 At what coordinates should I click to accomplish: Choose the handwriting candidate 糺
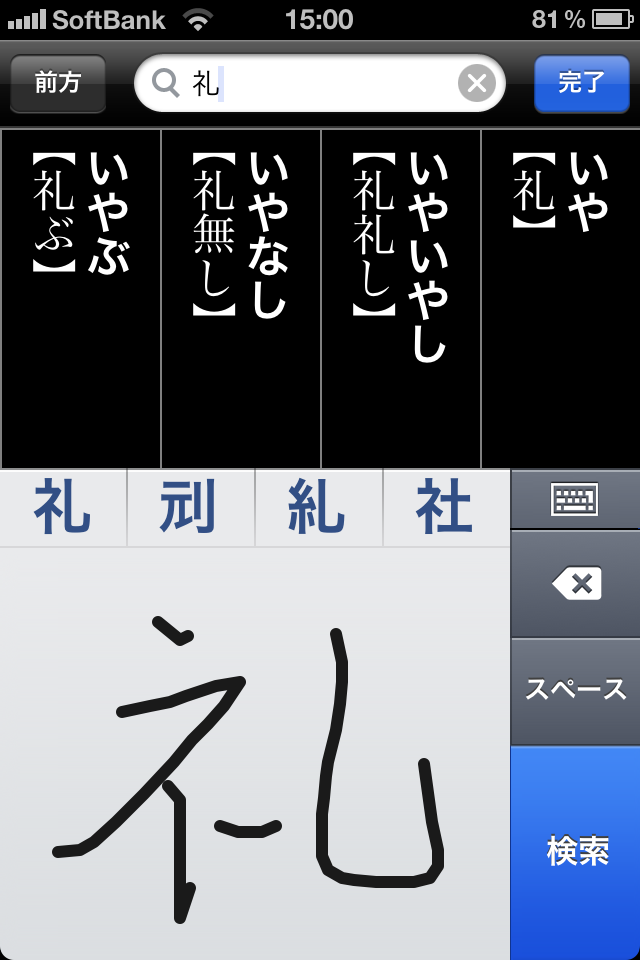pos(318,508)
